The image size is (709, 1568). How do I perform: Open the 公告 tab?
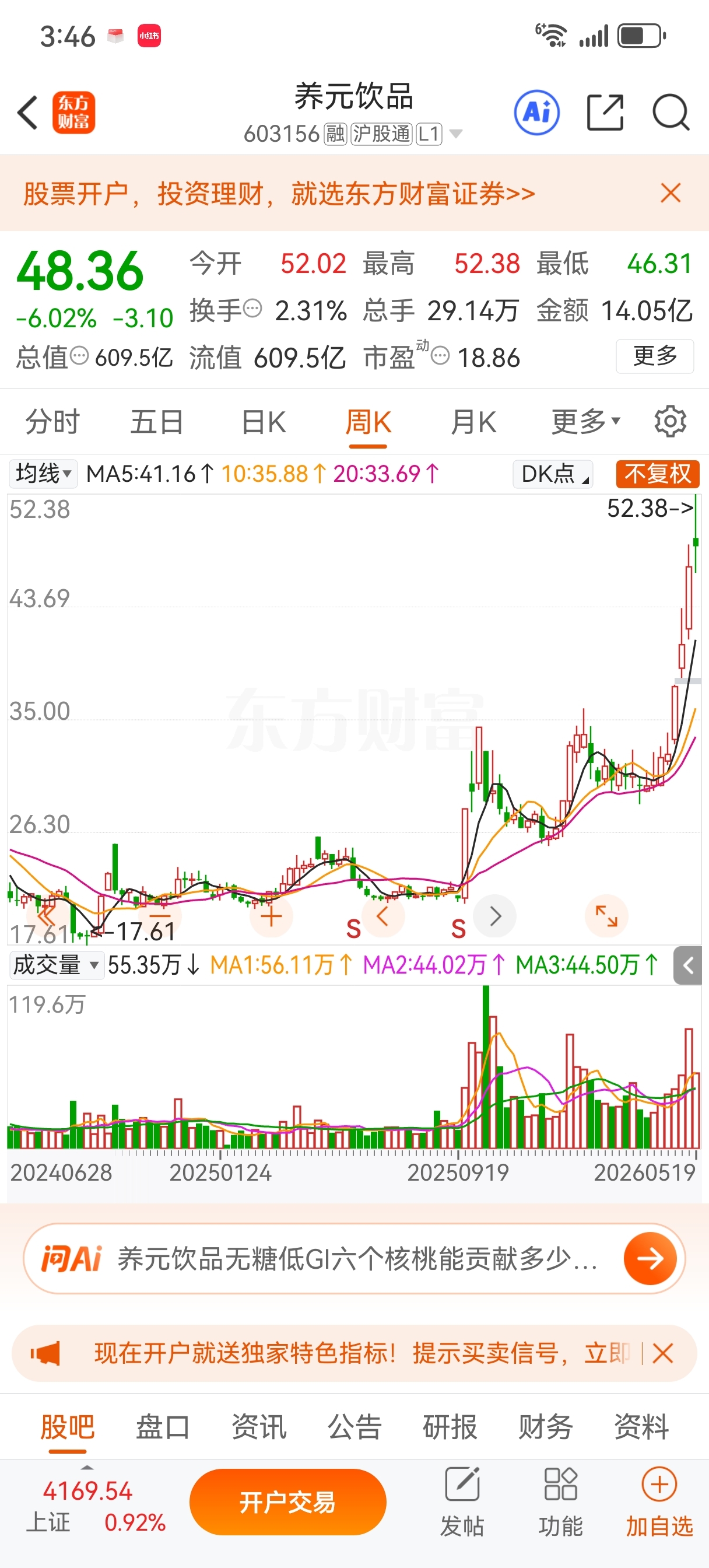point(354,1427)
